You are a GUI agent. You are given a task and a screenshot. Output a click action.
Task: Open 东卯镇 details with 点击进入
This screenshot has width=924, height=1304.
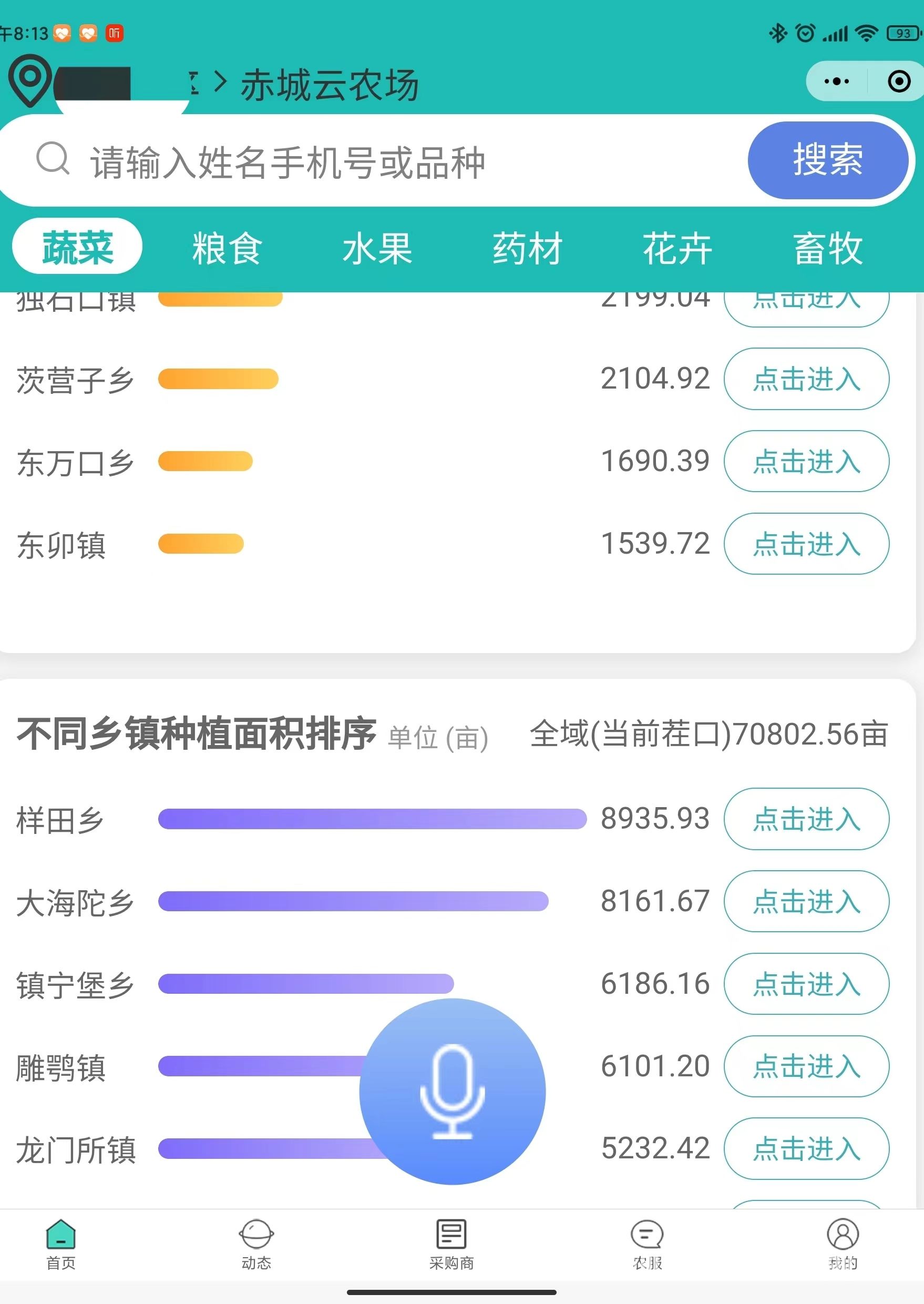point(806,544)
